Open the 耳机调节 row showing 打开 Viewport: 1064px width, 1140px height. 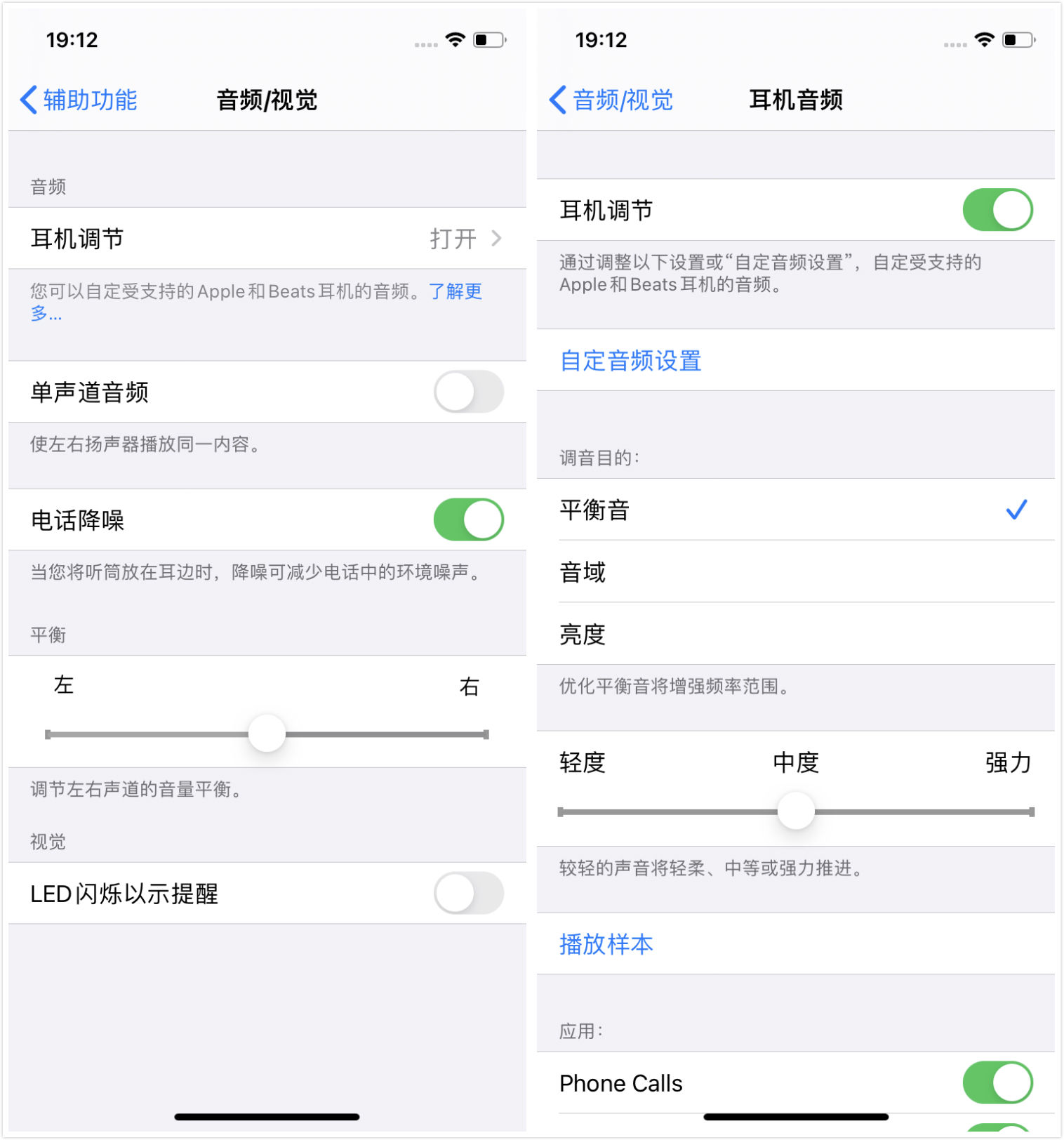[x=267, y=239]
